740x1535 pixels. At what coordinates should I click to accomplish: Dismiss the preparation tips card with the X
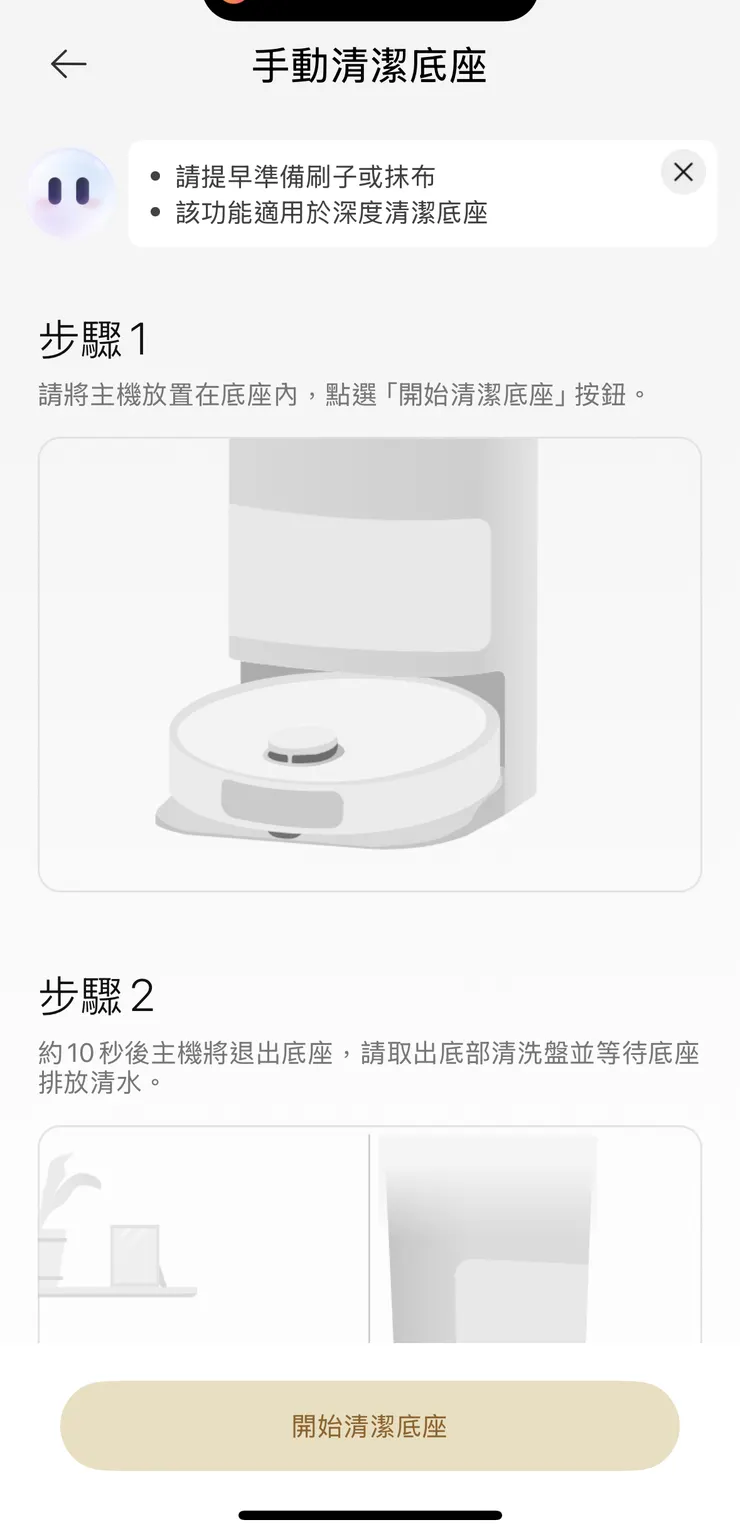(683, 172)
